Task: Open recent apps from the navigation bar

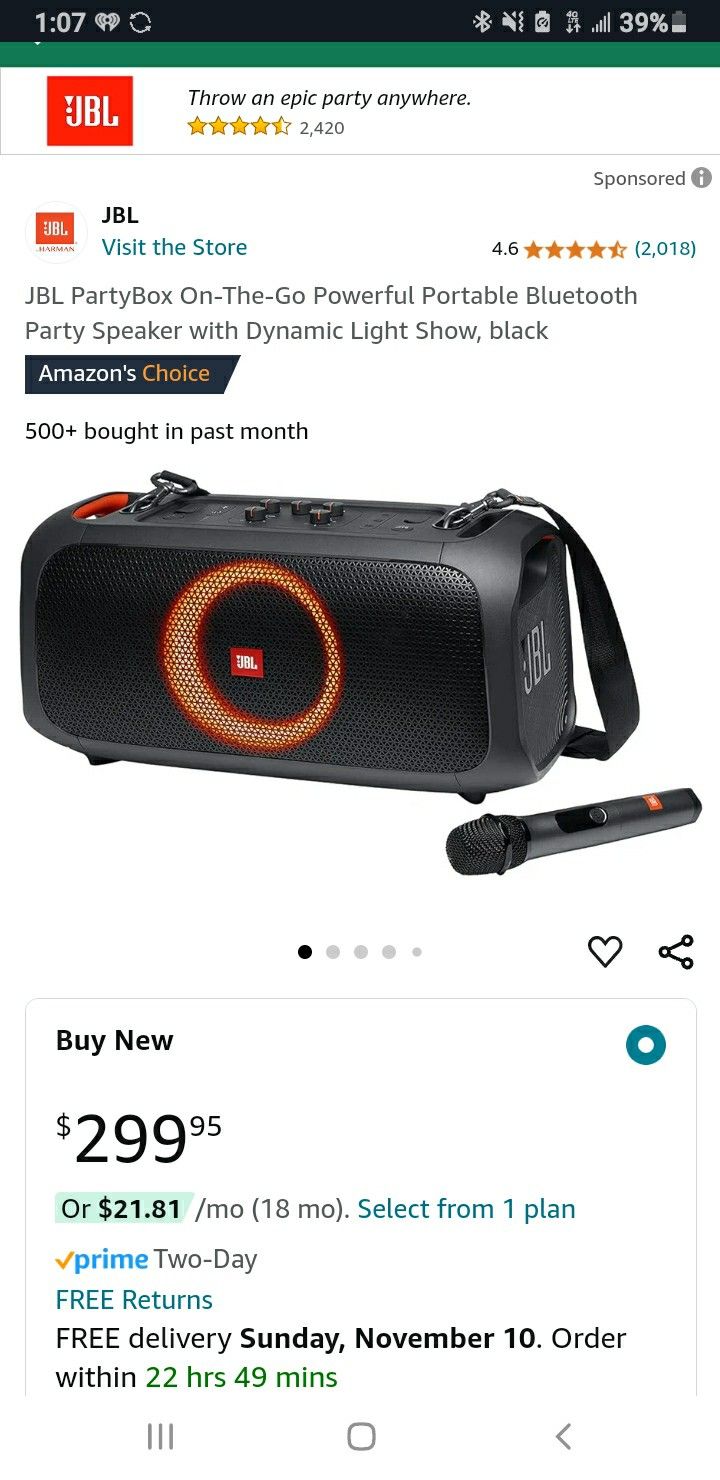Action: tap(159, 1436)
